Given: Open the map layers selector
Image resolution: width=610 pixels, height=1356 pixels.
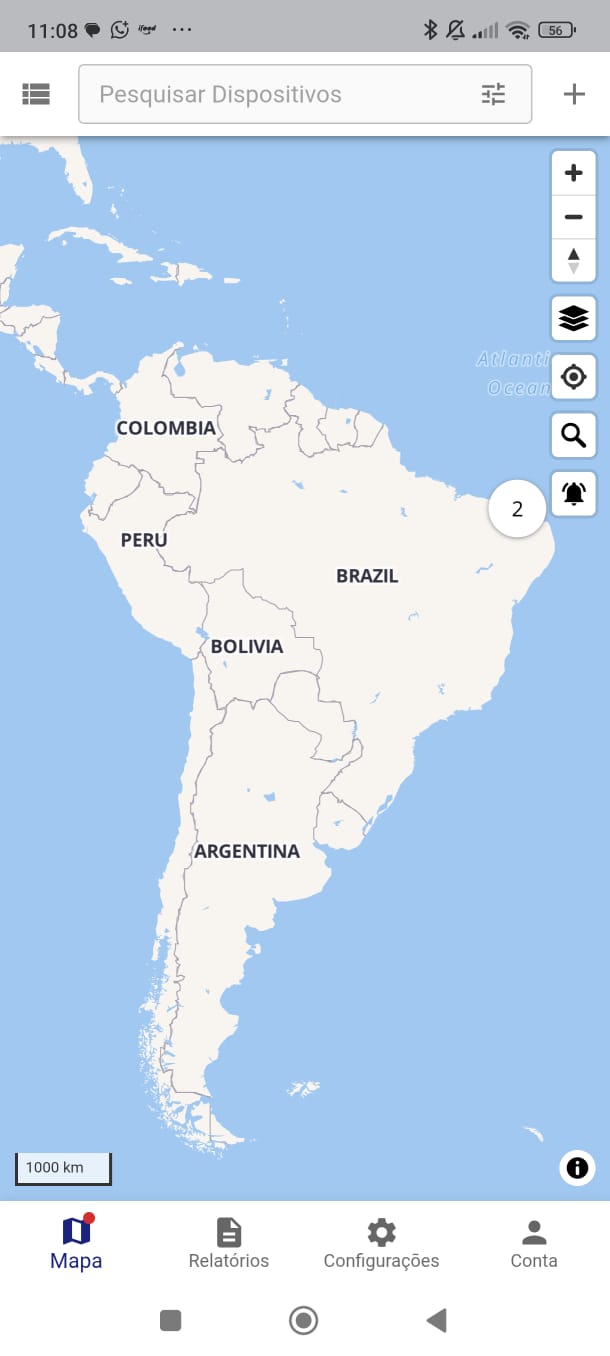Looking at the screenshot, I should (x=574, y=319).
